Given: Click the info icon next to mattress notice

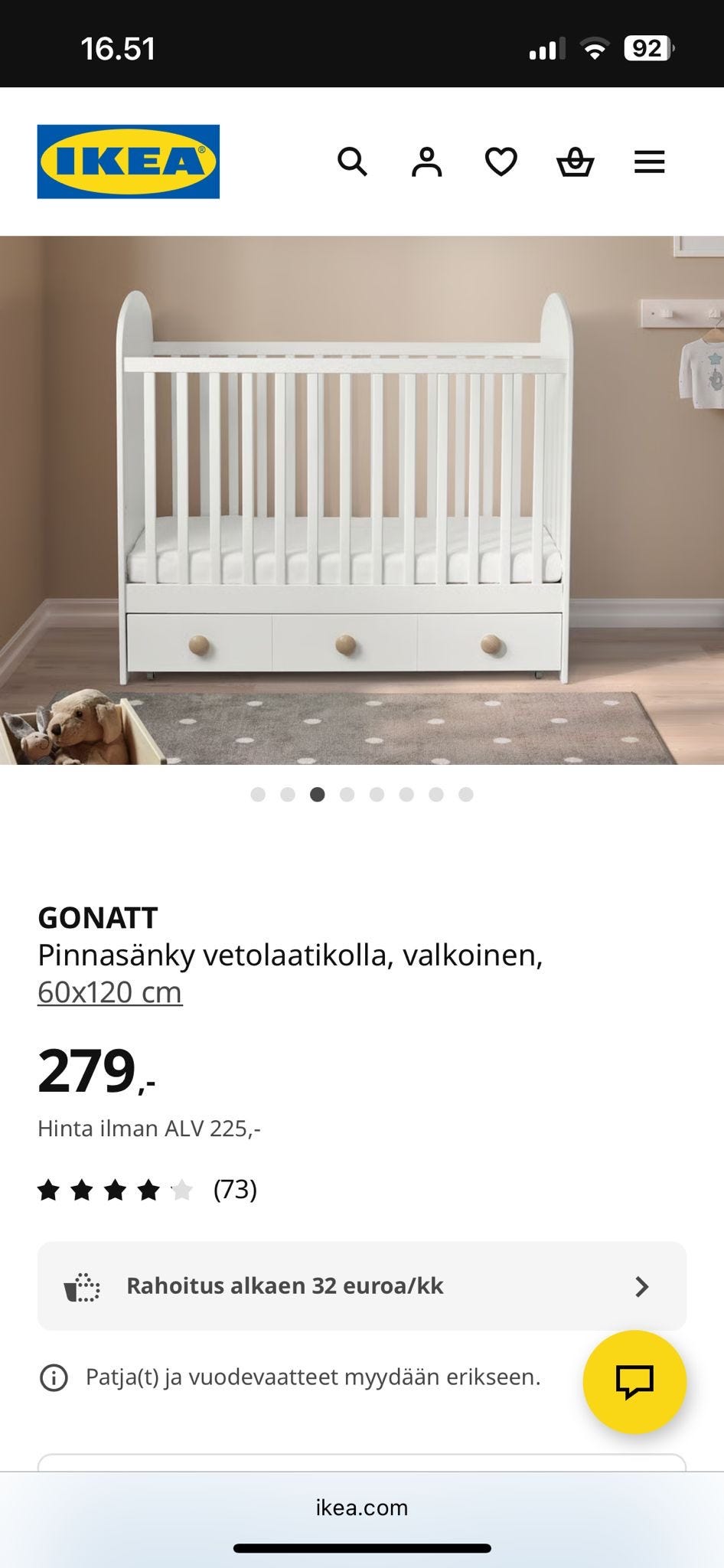Looking at the screenshot, I should click(x=52, y=1376).
